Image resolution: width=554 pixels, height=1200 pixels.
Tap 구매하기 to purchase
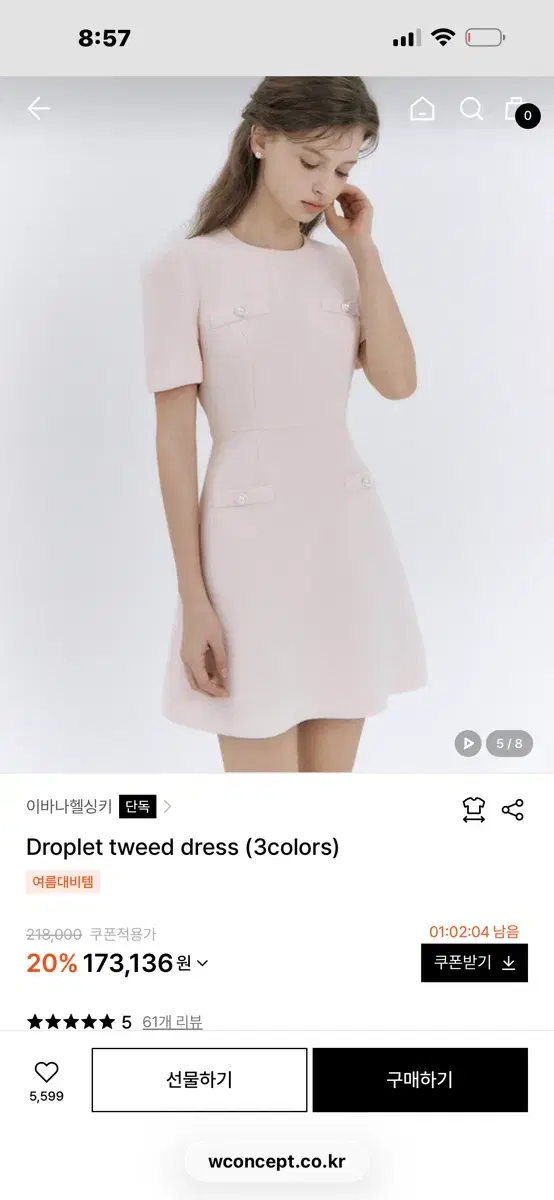pos(420,1080)
